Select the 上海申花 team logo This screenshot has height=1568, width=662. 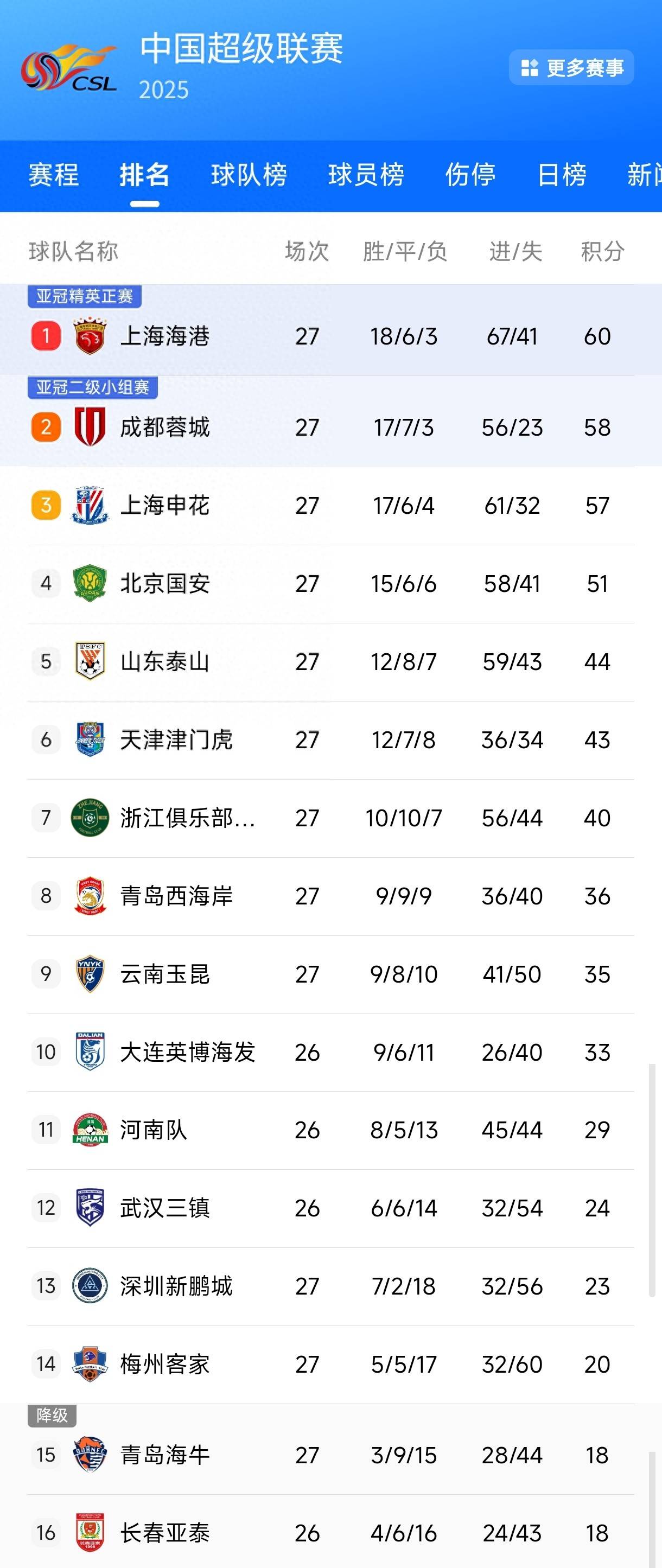tap(88, 505)
